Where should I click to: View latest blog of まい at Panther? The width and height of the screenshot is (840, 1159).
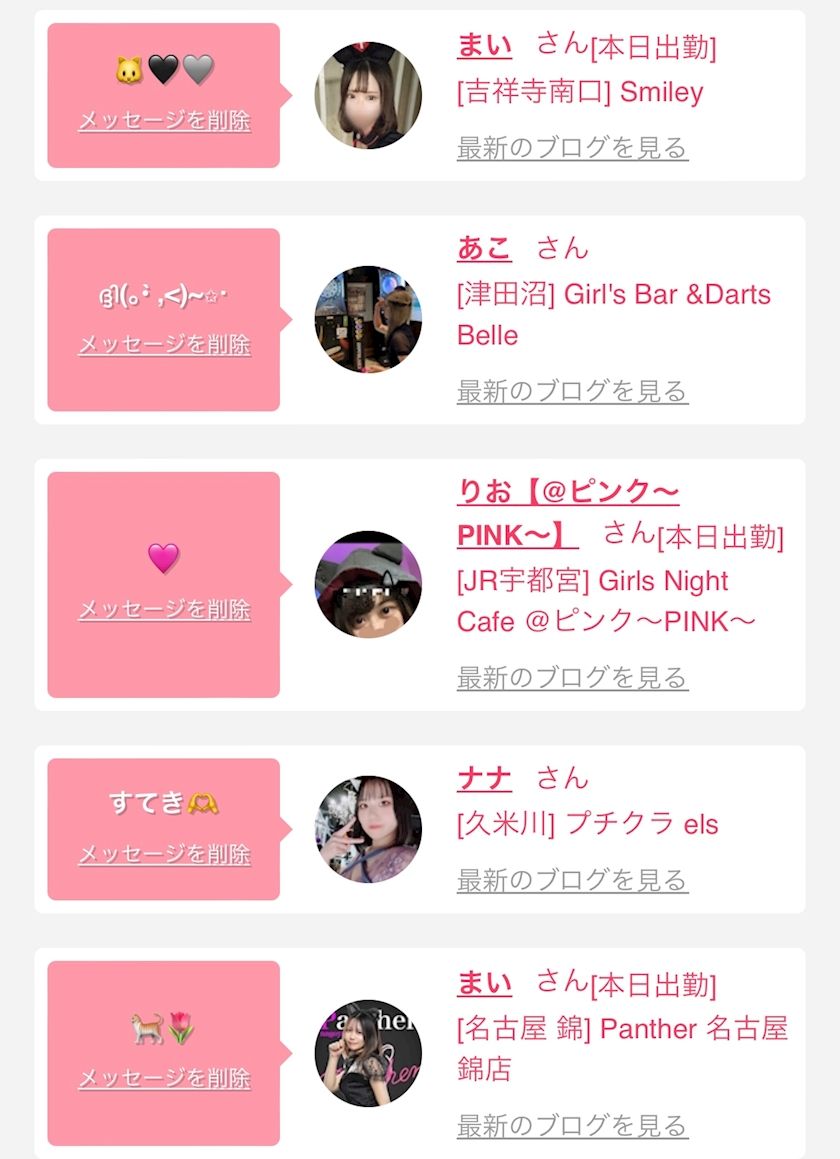click(x=572, y=1126)
